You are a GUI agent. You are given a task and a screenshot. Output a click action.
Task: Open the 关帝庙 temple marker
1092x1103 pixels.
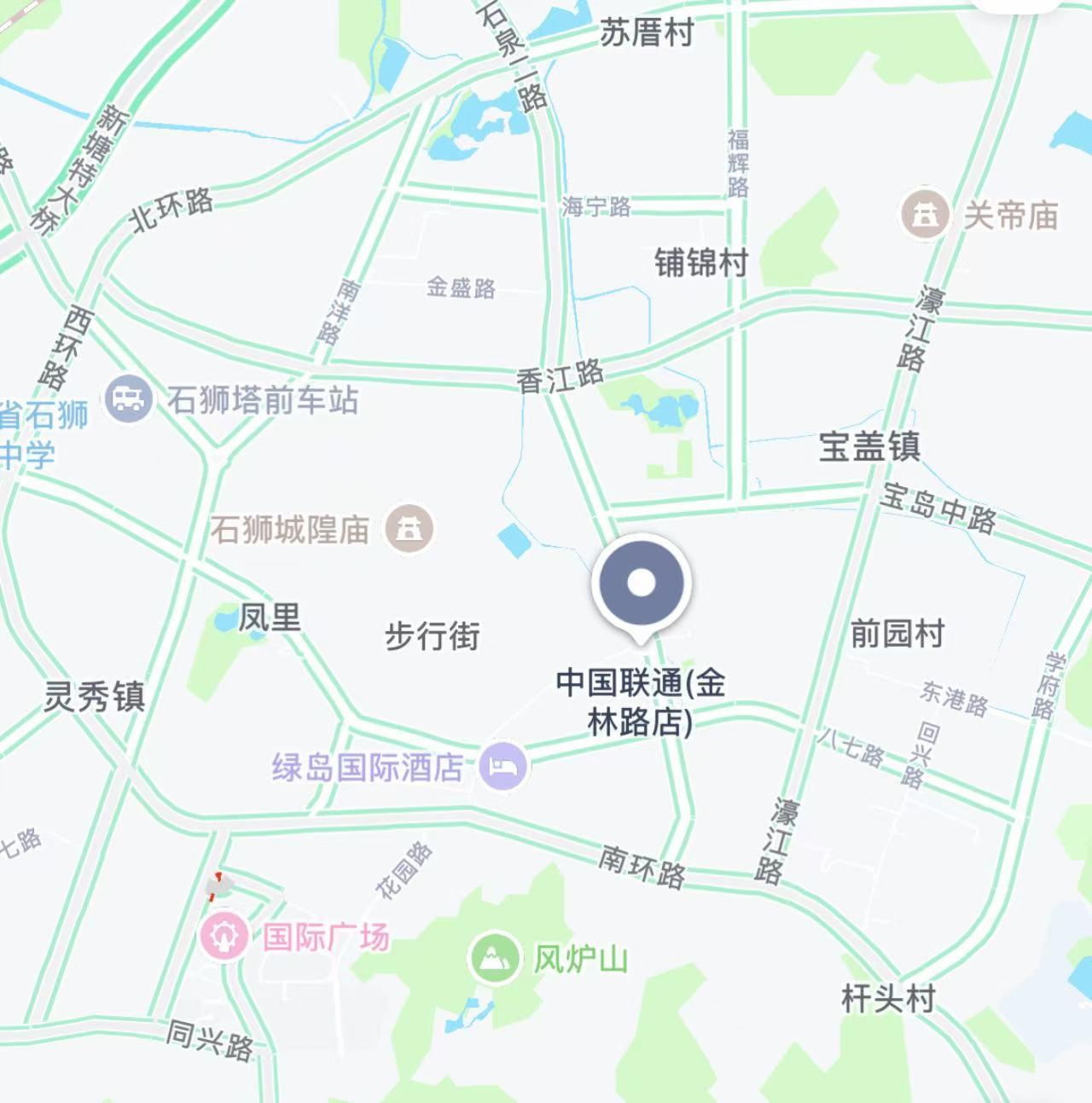(925, 215)
